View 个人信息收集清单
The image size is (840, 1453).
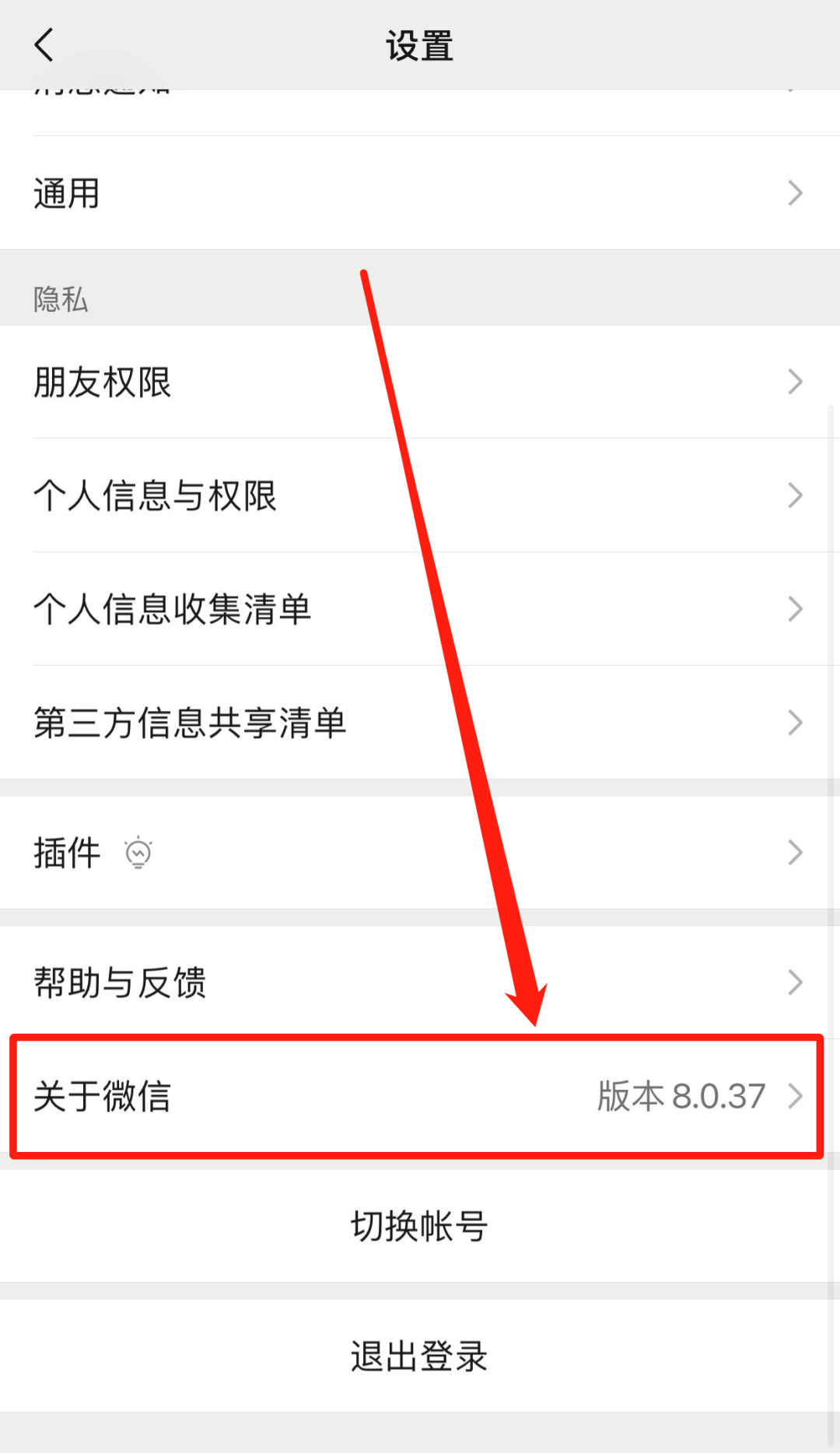(420, 609)
